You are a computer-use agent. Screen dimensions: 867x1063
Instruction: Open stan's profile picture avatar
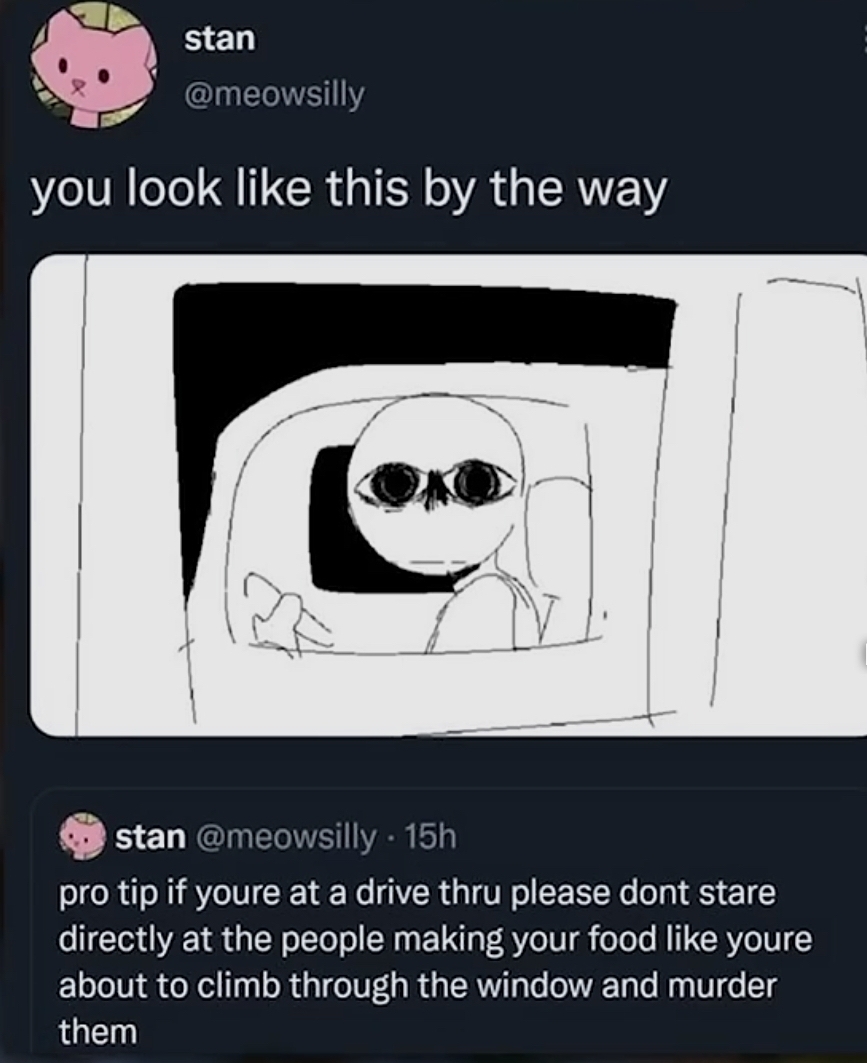(x=93, y=67)
